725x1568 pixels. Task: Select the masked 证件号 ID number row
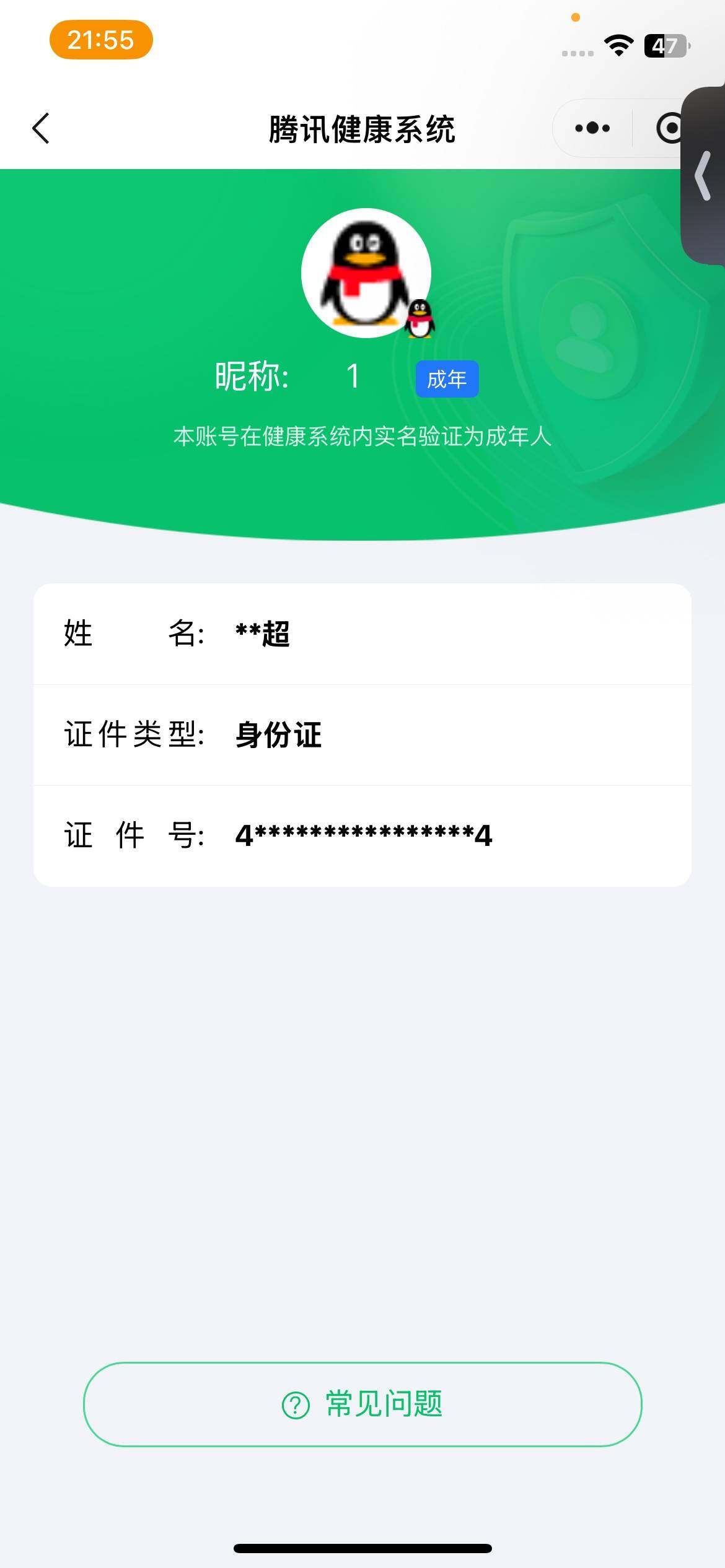point(362,837)
